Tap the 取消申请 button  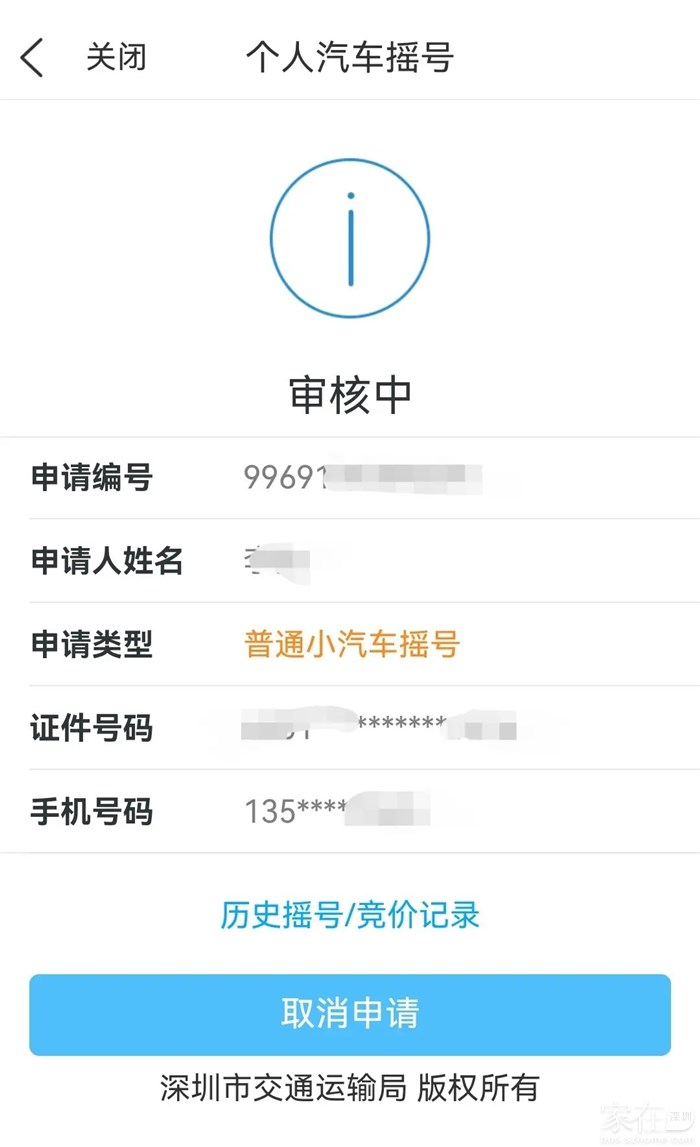[350, 1014]
